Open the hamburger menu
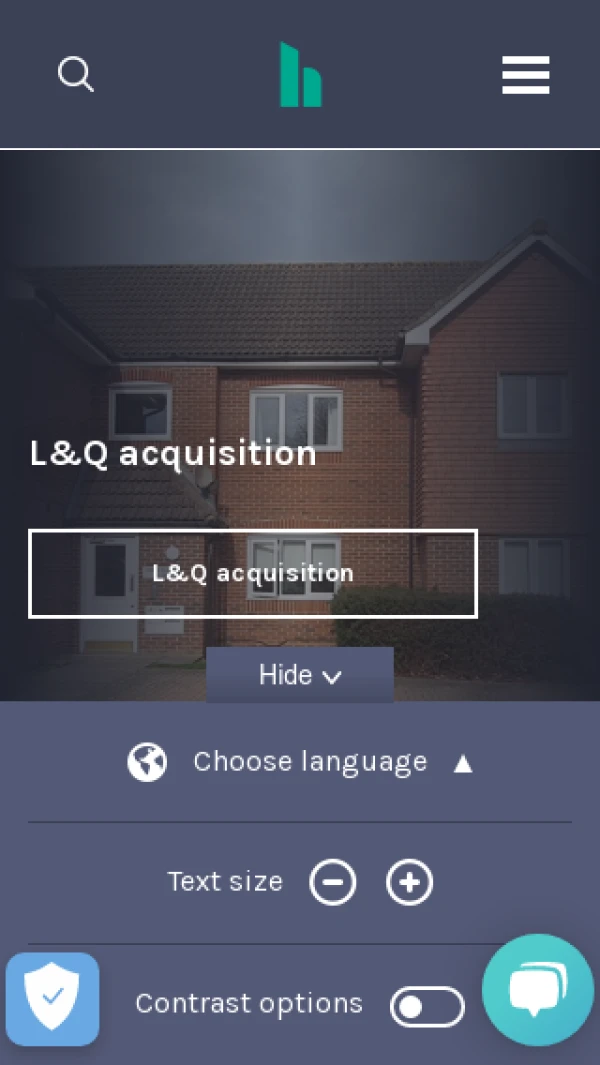 (x=525, y=75)
